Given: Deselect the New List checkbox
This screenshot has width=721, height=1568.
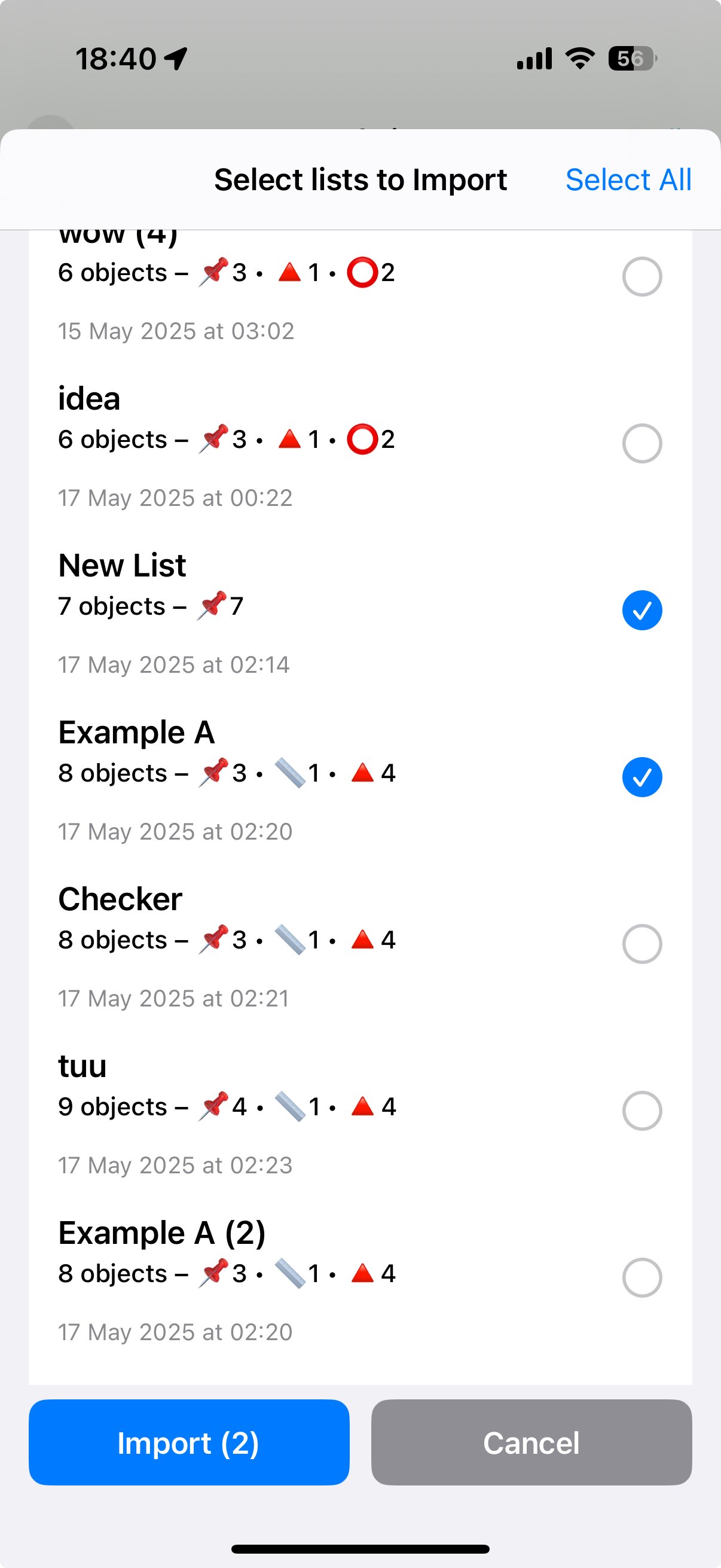Looking at the screenshot, I should (642, 610).
